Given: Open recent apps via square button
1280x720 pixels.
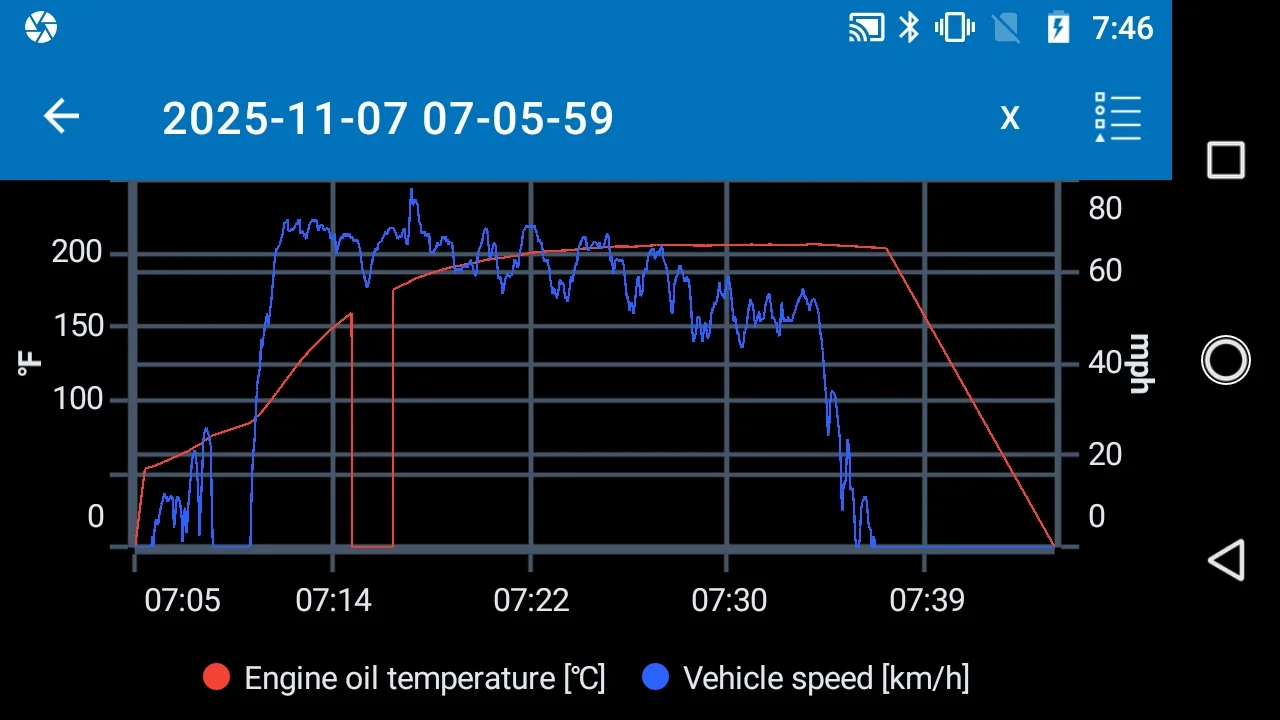Looking at the screenshot, I should pyautogui.click(x=1226, y=160).
